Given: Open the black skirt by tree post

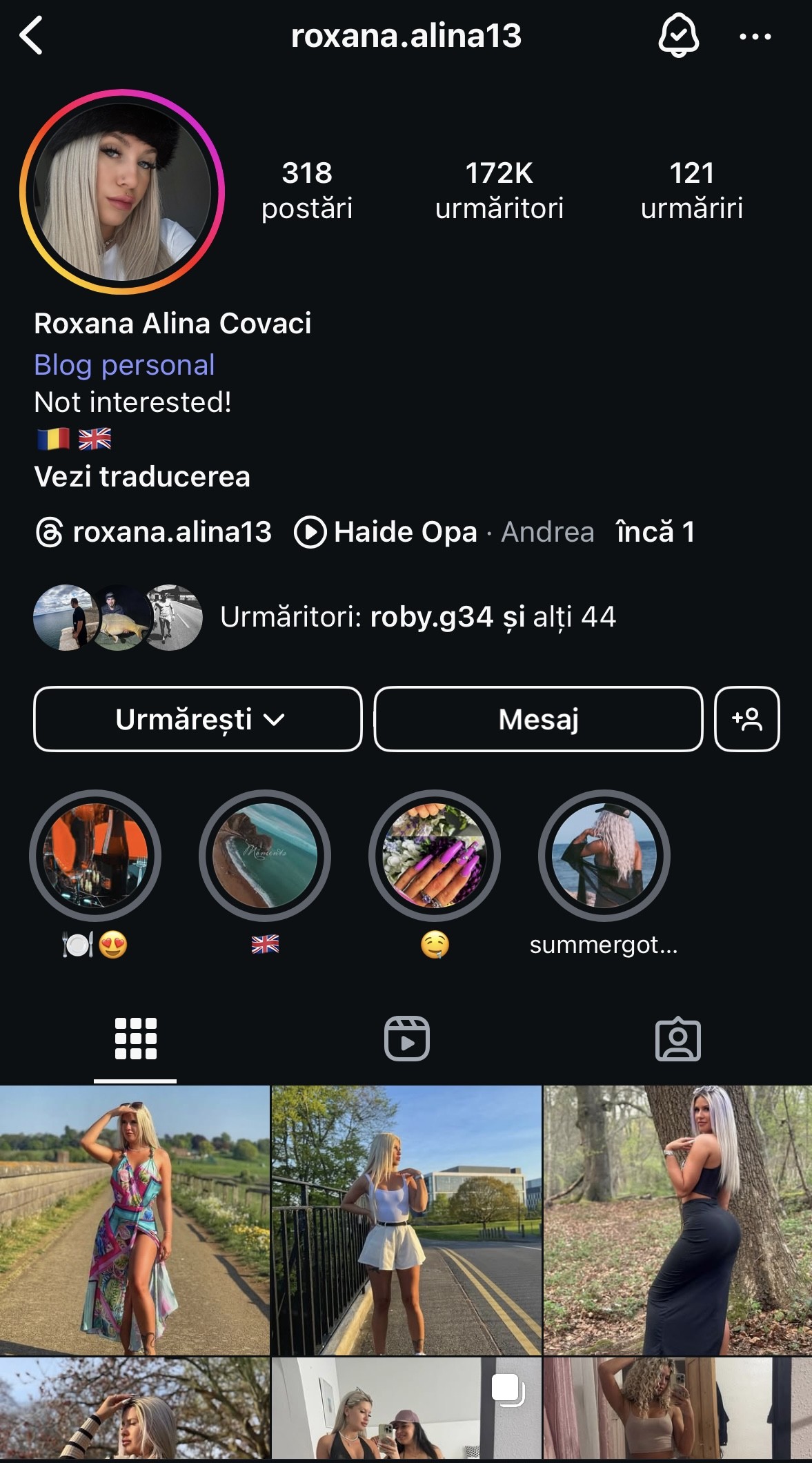Looking at the screenshot, I should 677,1220.
